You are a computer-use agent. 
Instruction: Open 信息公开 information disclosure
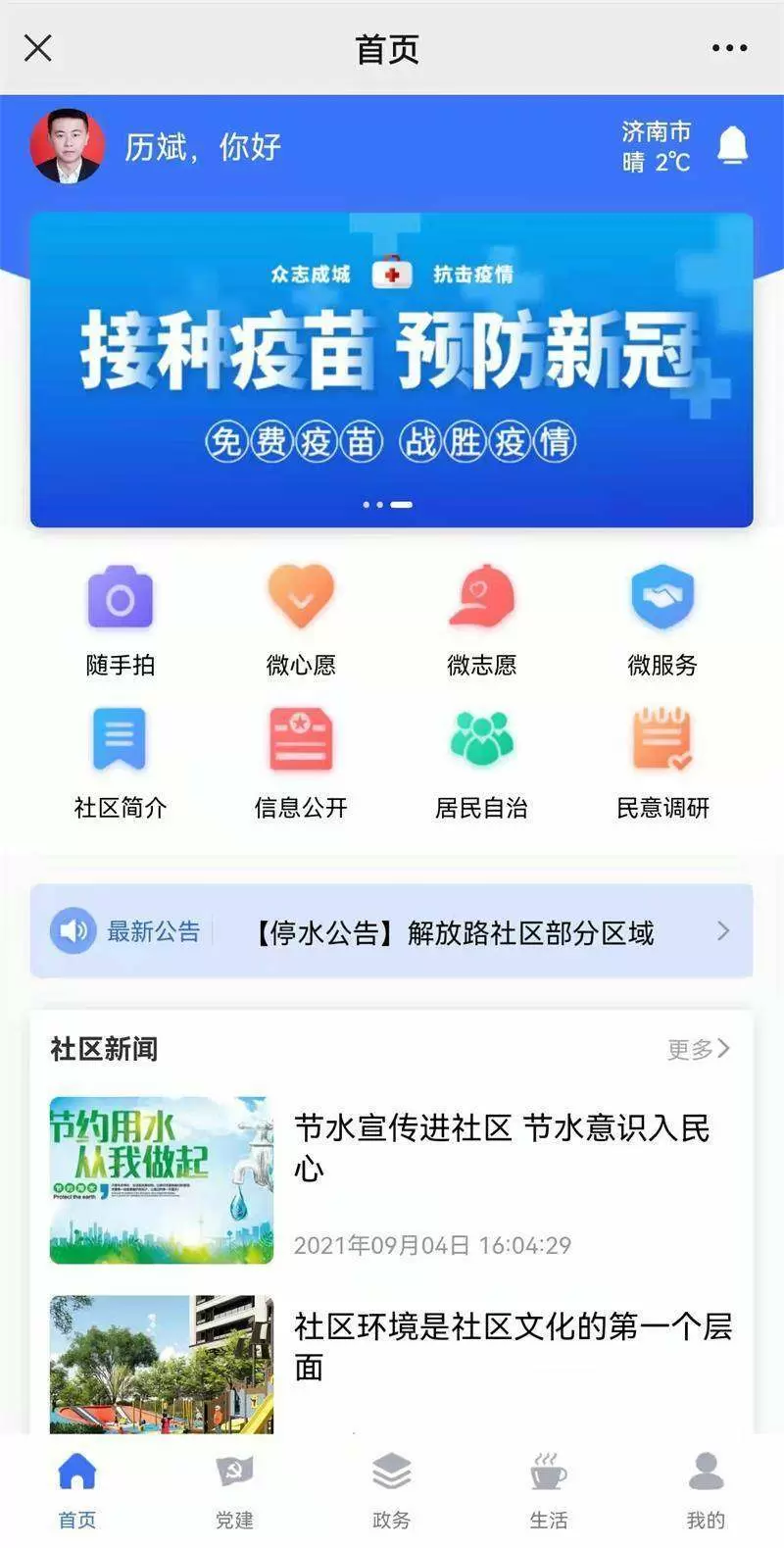tap(301, 763)
